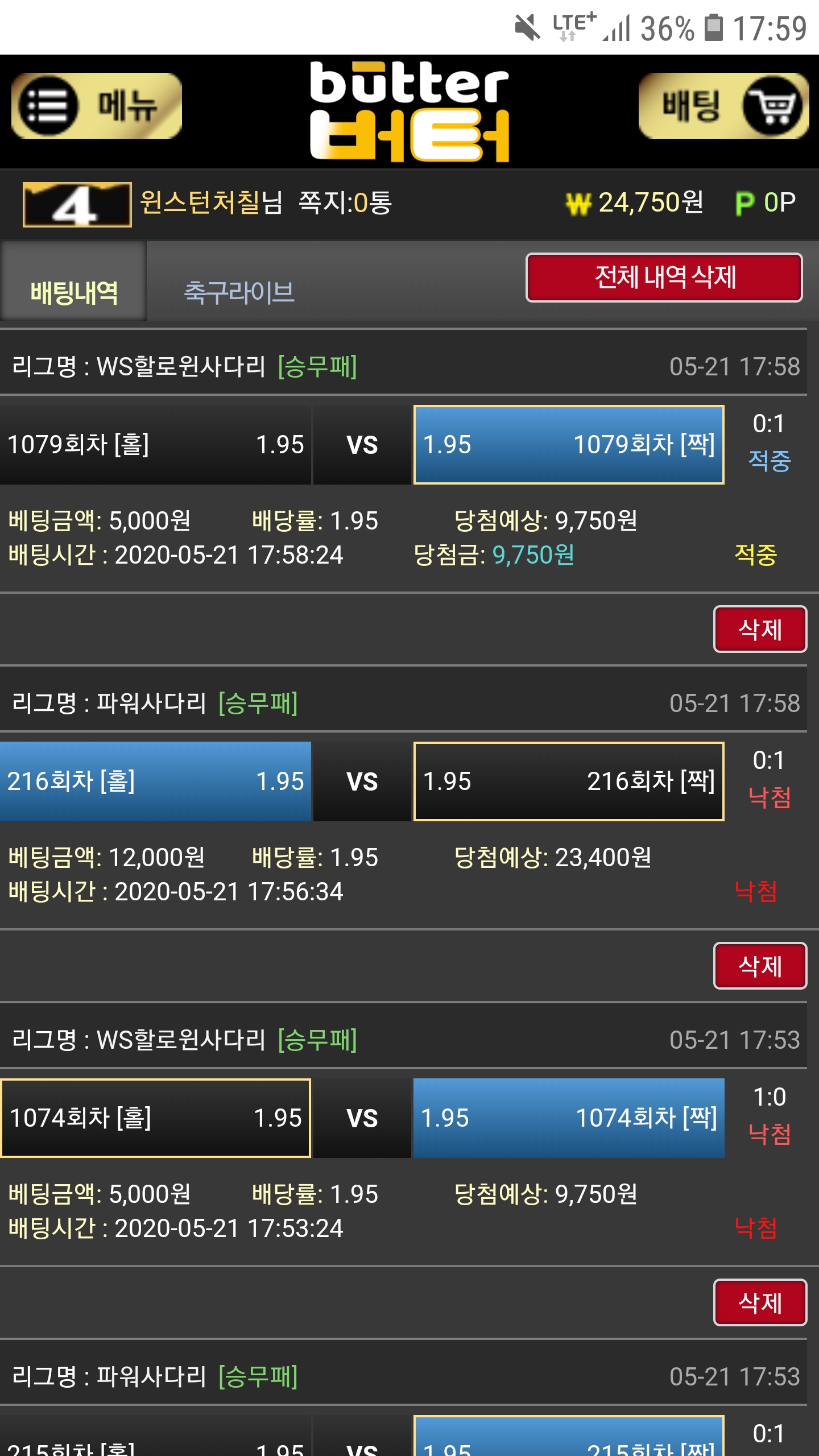The height and width of the screenshot is (1456, 819).
Task: Delete the 216회차 bet record
Action: [760, 966]
